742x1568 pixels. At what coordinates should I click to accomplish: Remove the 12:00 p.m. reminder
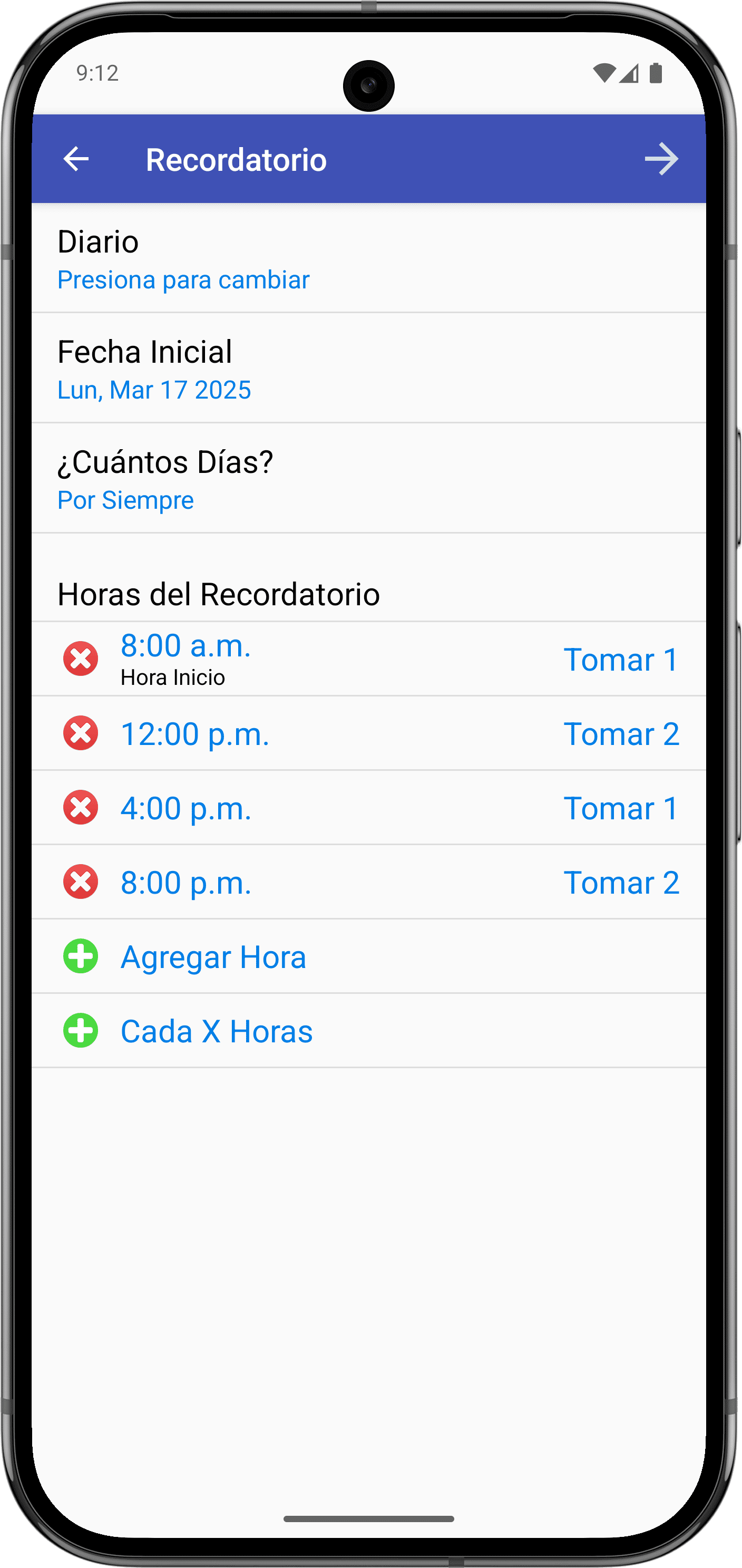pyautogui.click(x=81, y=733)
